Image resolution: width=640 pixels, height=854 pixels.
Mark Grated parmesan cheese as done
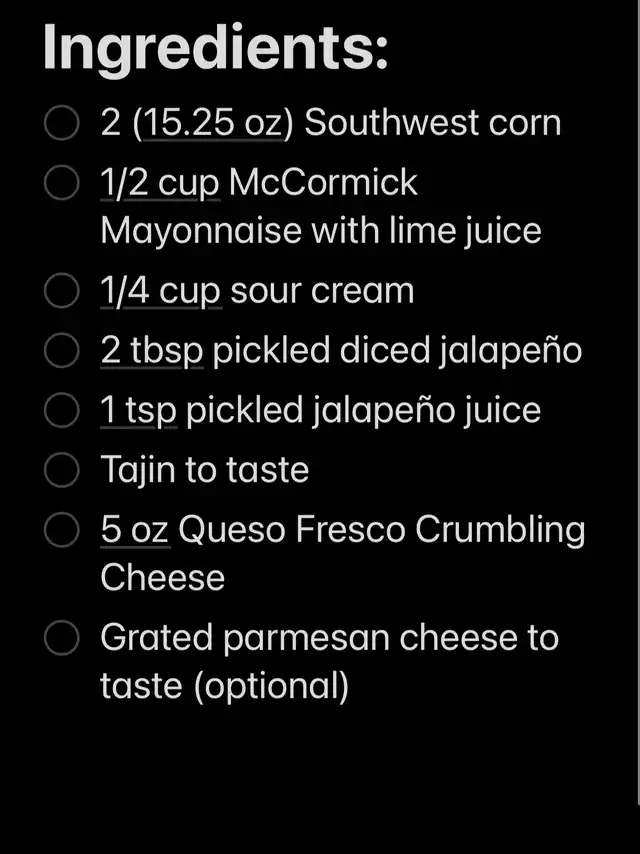(62, 638)
